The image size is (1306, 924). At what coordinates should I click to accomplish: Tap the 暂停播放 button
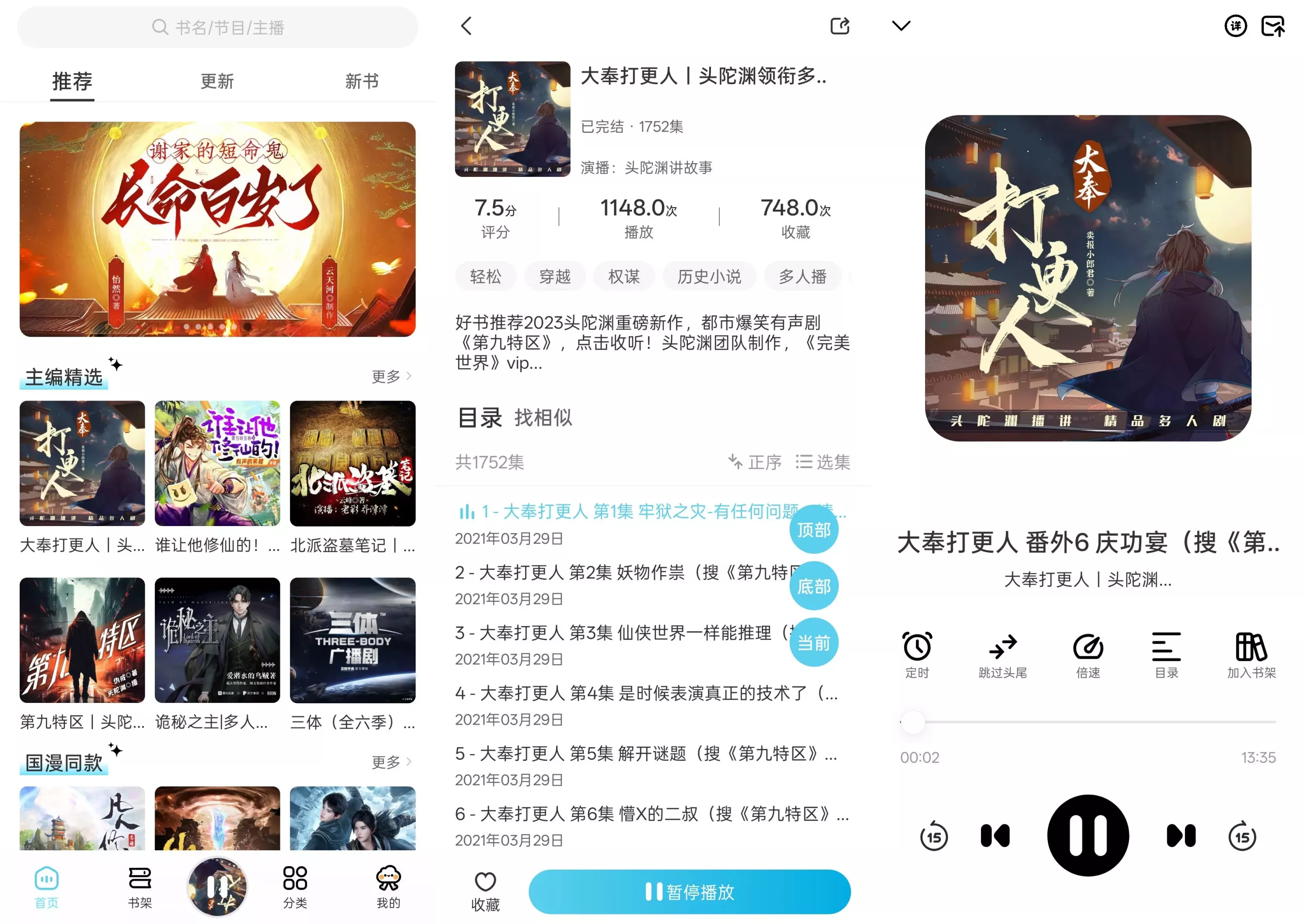point(689,892)
